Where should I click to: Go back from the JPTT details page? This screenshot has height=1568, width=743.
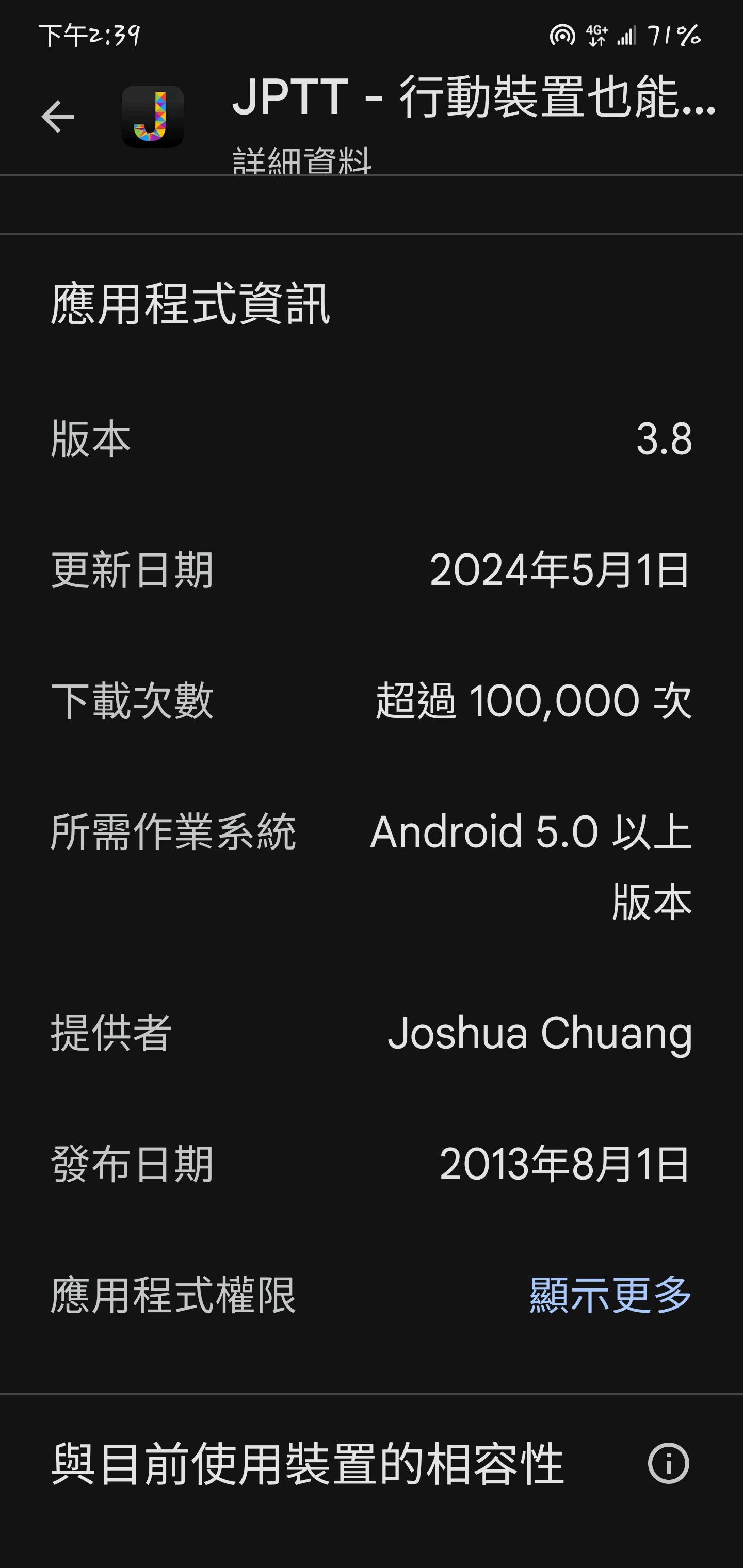click(x=58, y=116)
